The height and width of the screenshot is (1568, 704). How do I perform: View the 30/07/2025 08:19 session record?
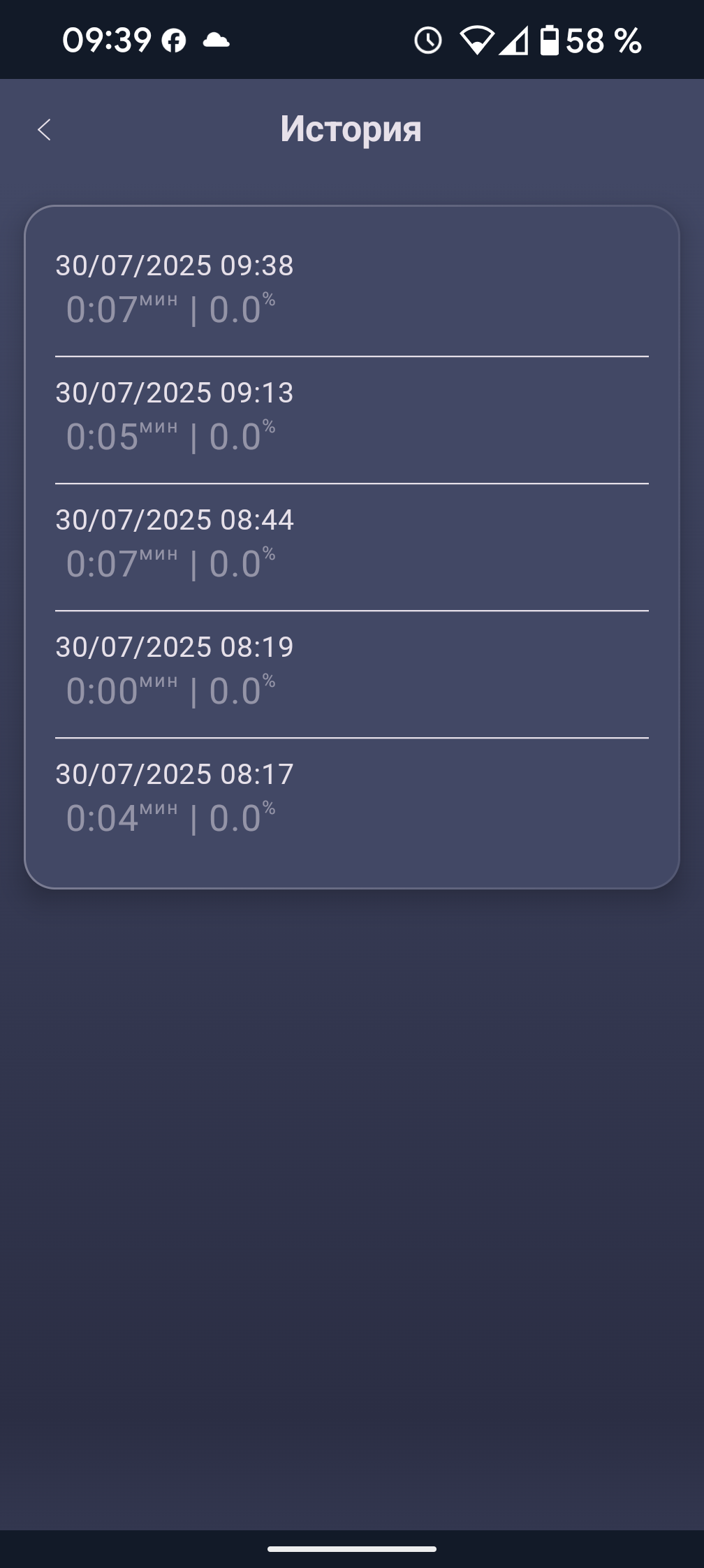tap(351, 669)
